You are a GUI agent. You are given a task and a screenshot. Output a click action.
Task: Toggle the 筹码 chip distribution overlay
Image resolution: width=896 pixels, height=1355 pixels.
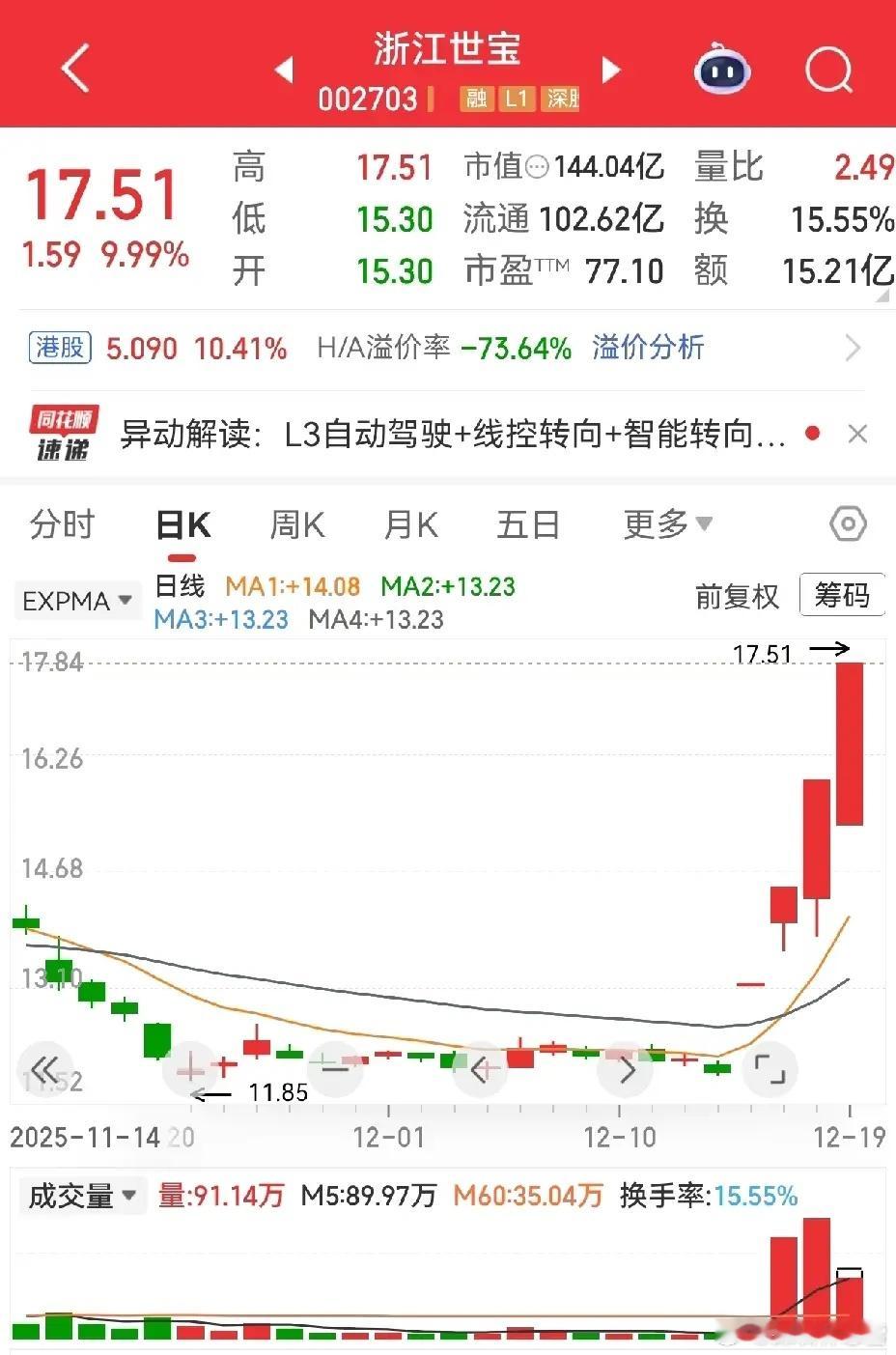pyautogui.click(x=844, y=596)
